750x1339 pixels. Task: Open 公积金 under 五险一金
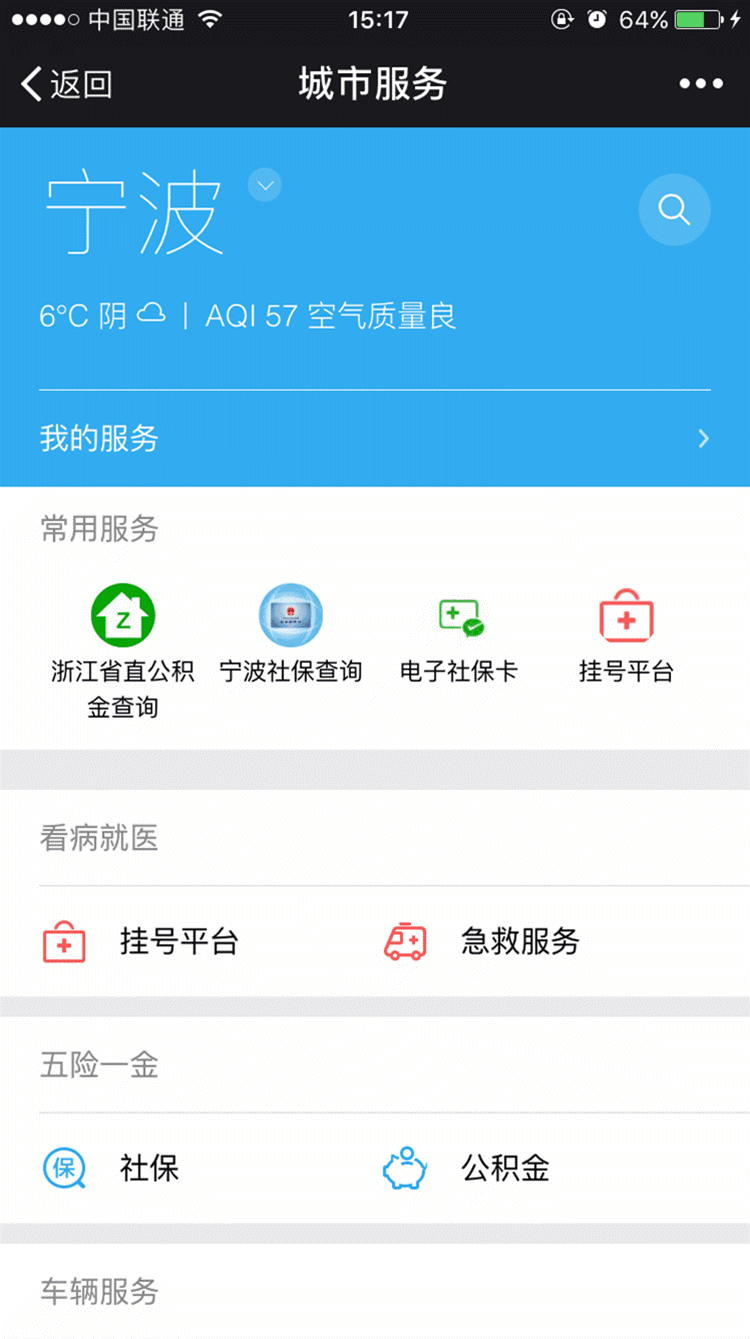click(466, 1168)
